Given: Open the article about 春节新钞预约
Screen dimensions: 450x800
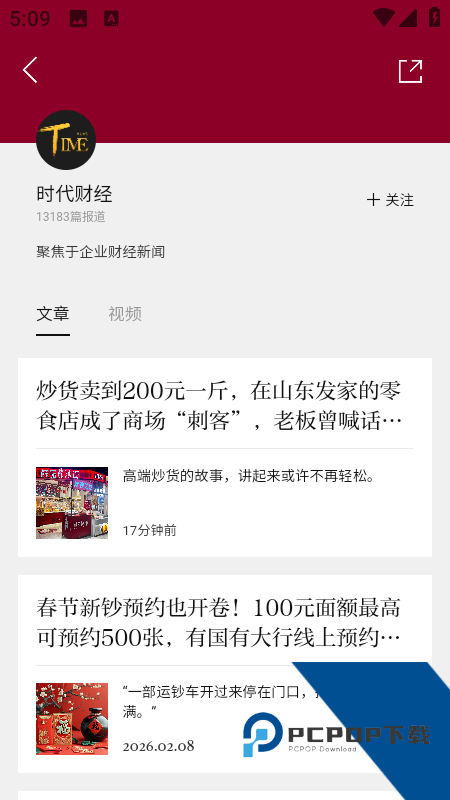Looking at the screenshot, I should click(x=225, y=673).
